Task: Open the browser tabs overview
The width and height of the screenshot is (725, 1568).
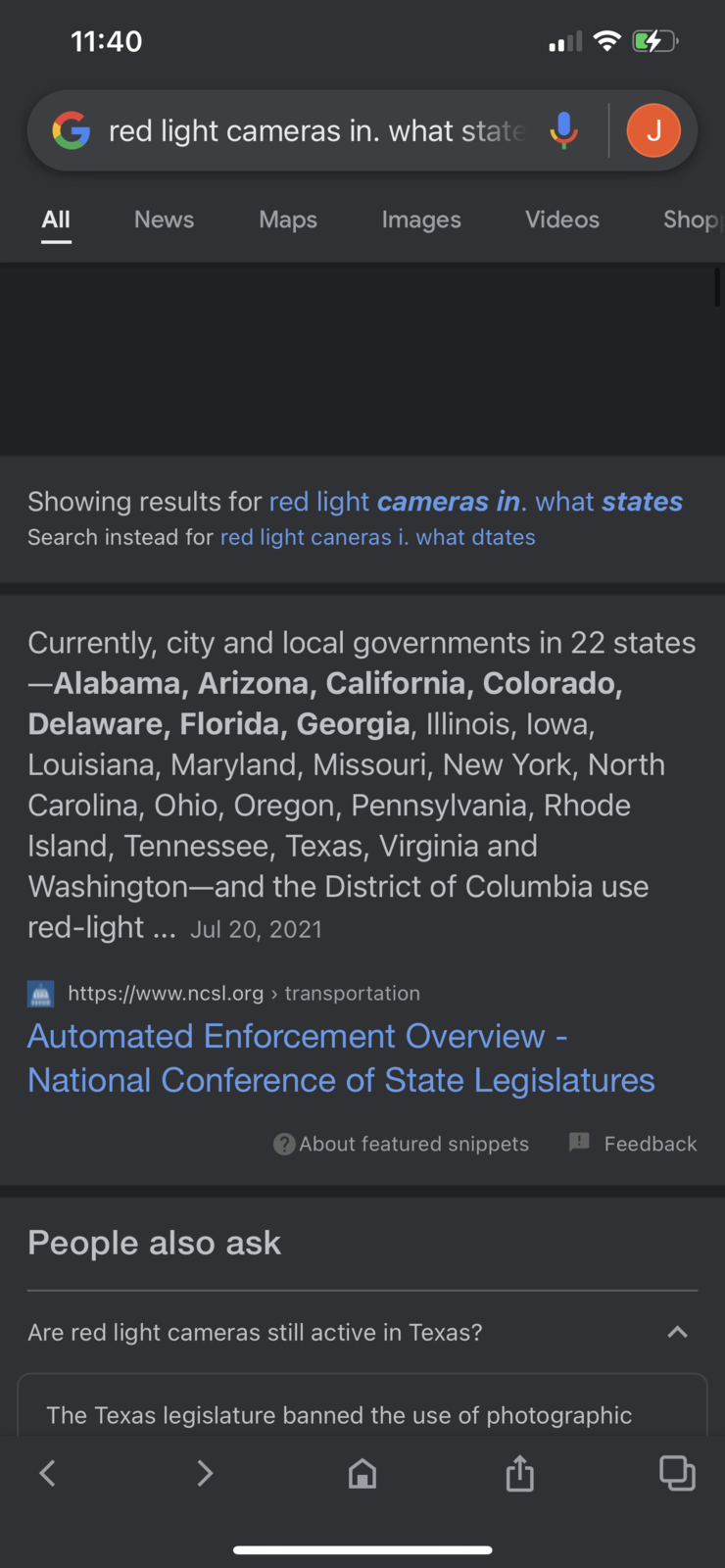Action: (677, 1472)
